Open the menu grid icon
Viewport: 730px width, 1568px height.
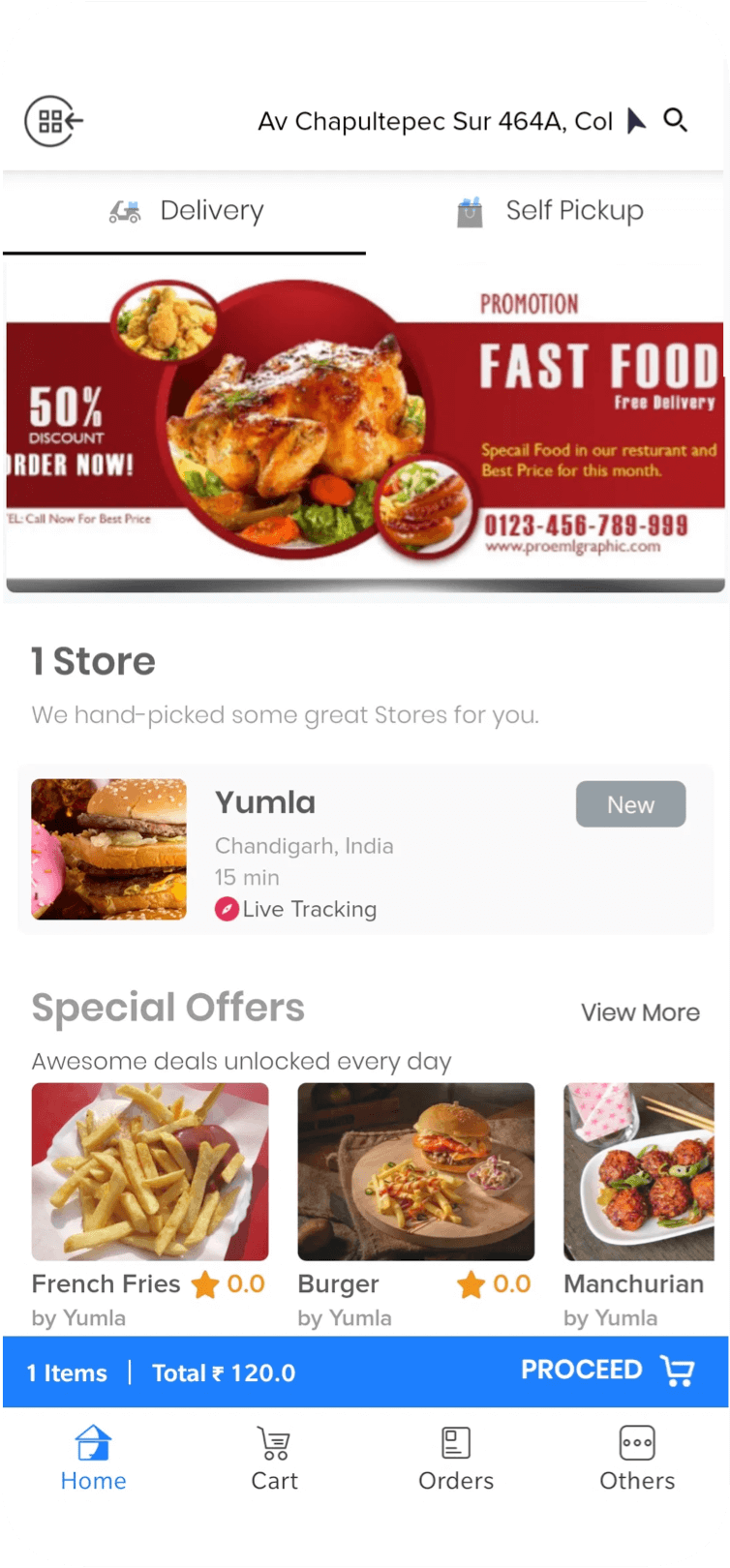53,122
